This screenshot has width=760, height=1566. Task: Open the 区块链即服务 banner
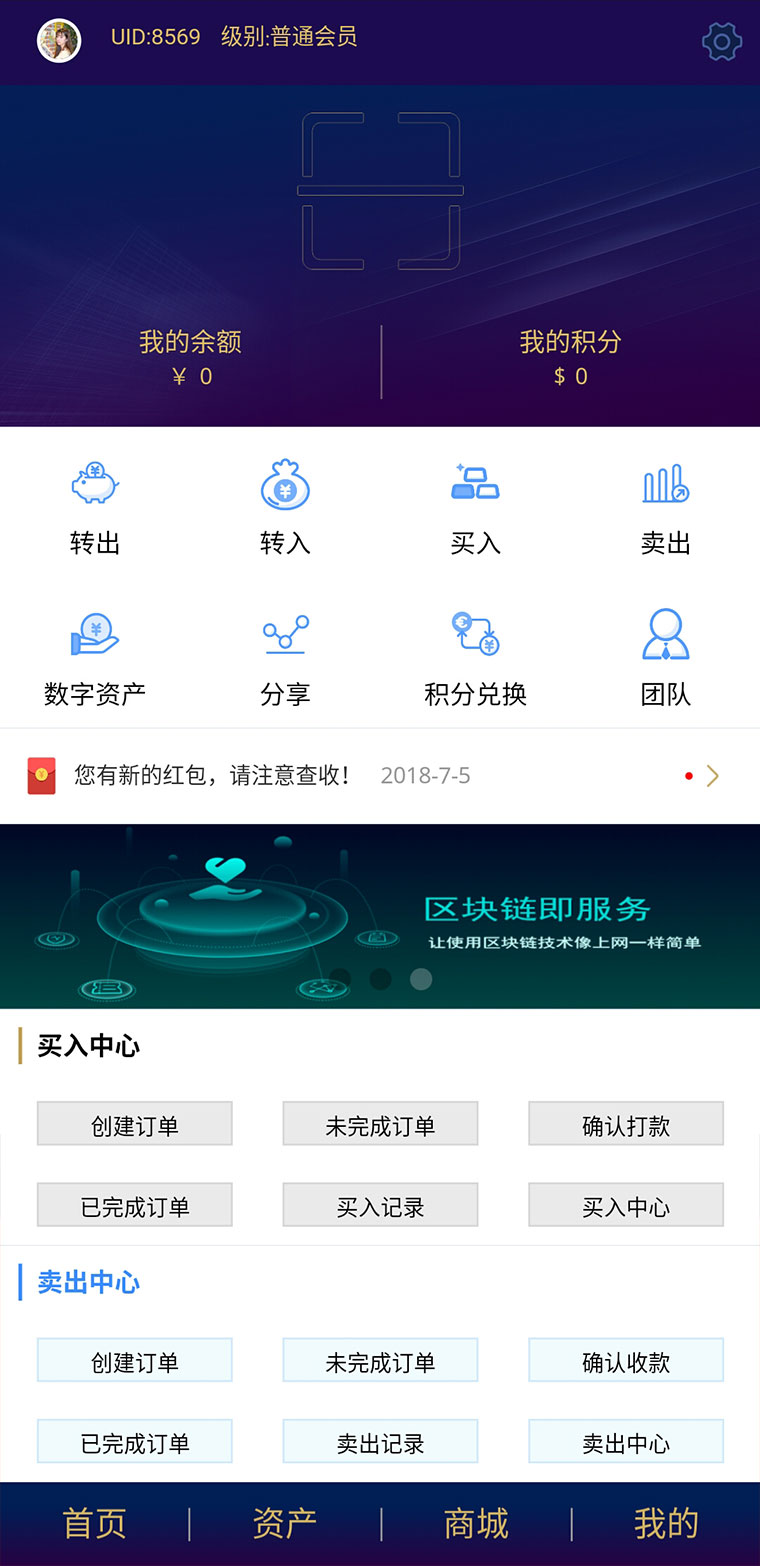pos(380,916)
